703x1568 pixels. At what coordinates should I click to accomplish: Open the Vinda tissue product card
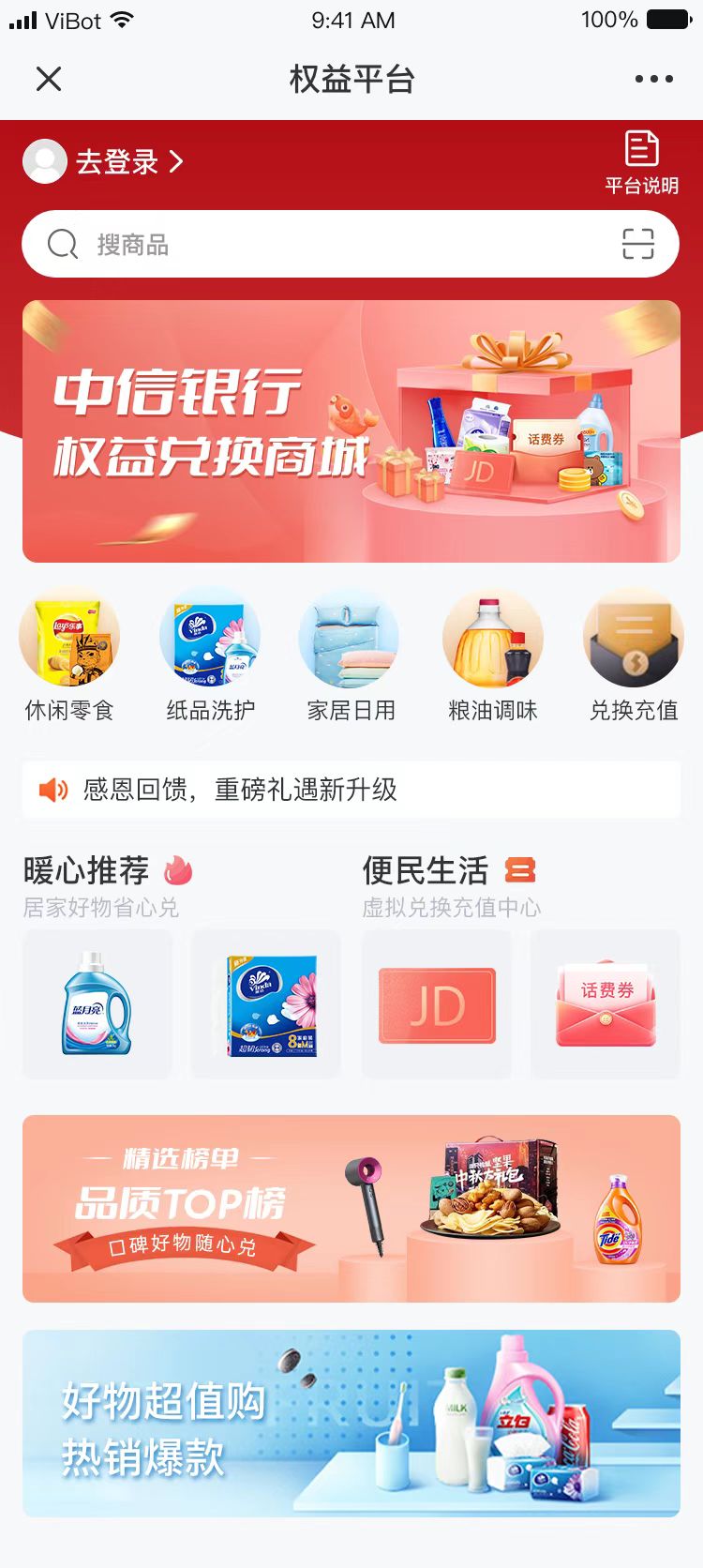266,1003
